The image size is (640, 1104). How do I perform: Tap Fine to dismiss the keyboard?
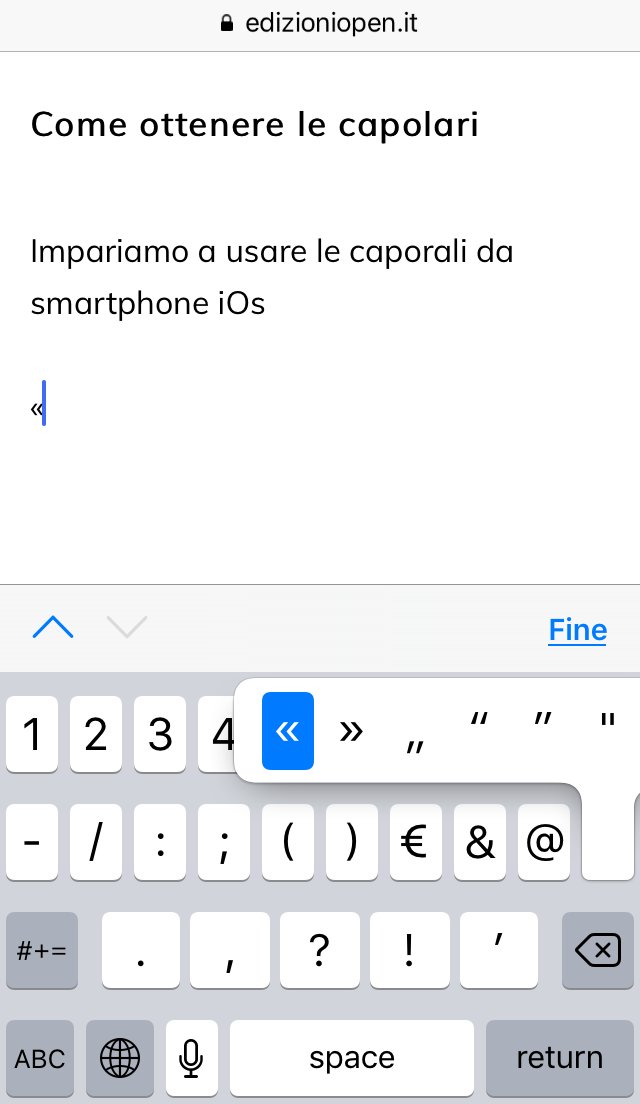[577, 629]
